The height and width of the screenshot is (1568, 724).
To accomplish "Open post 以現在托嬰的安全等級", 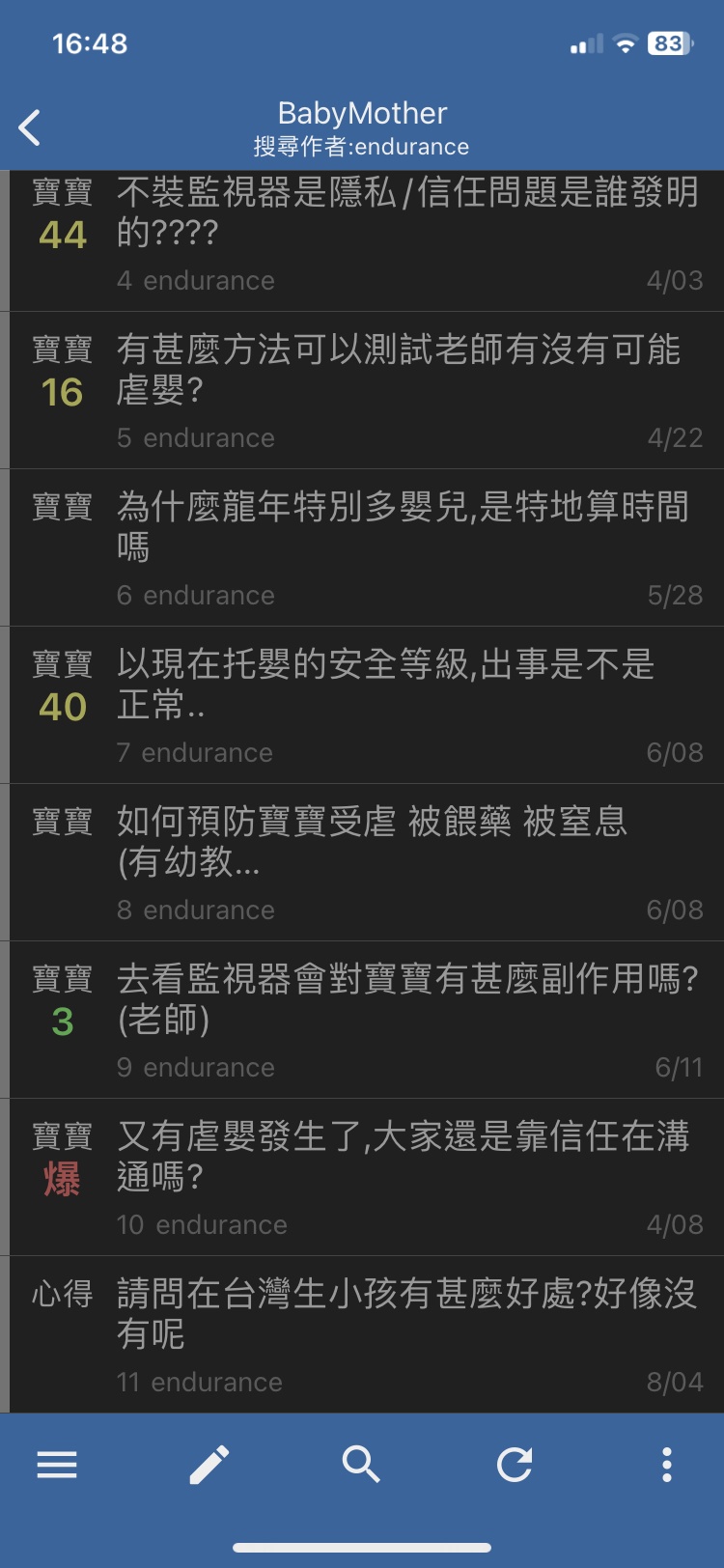I will pyautogui.click(x=366, y=705).
